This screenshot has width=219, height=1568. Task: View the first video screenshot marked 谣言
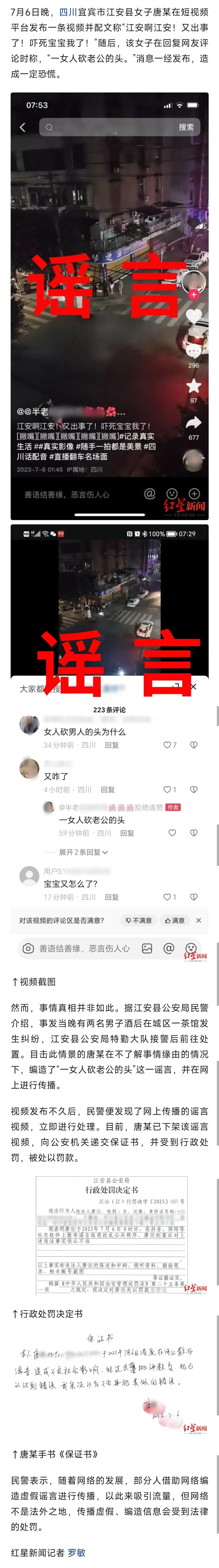pyautogui.click(x=109, y=305)
